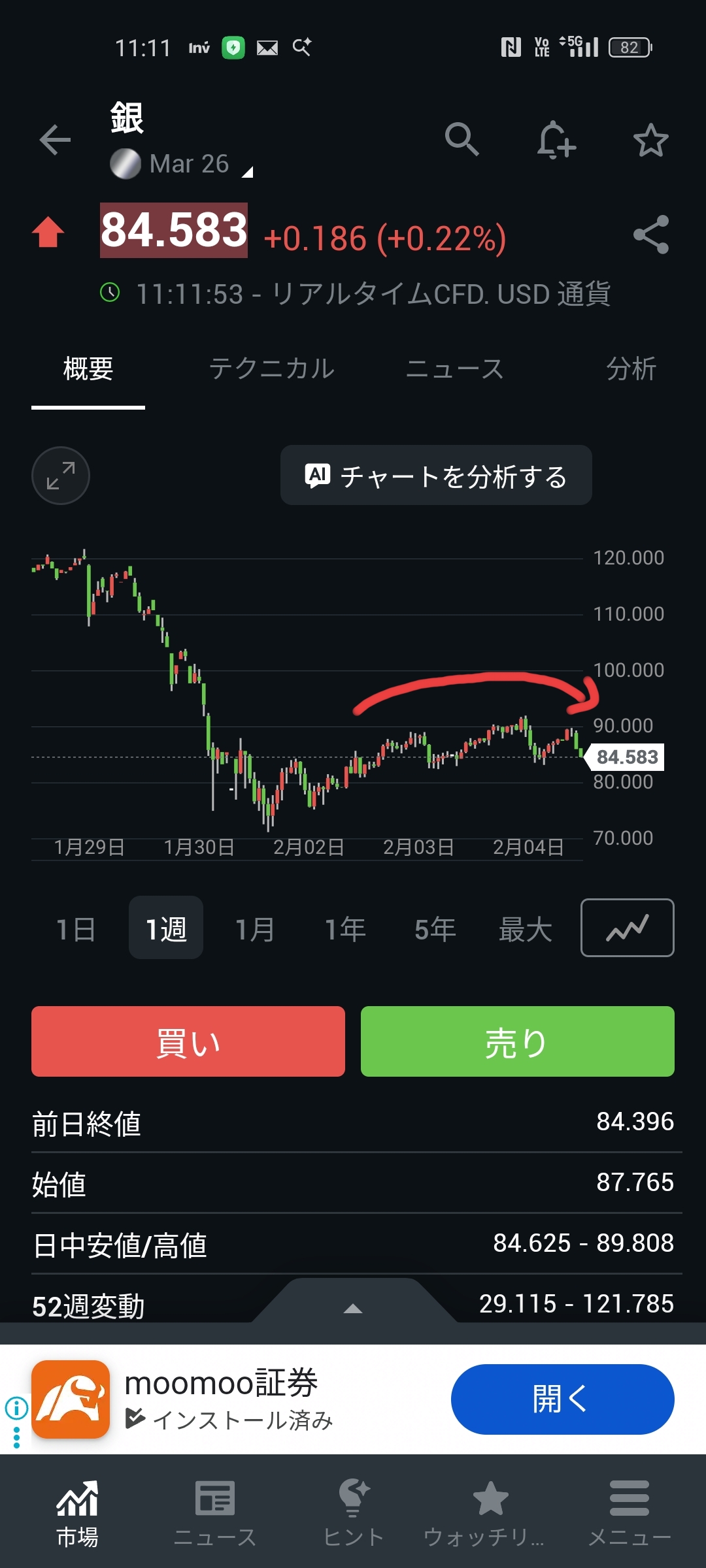Change chart type with line icon button
706x1568 pixels.
pyautogui.click(x=627, y=928)
